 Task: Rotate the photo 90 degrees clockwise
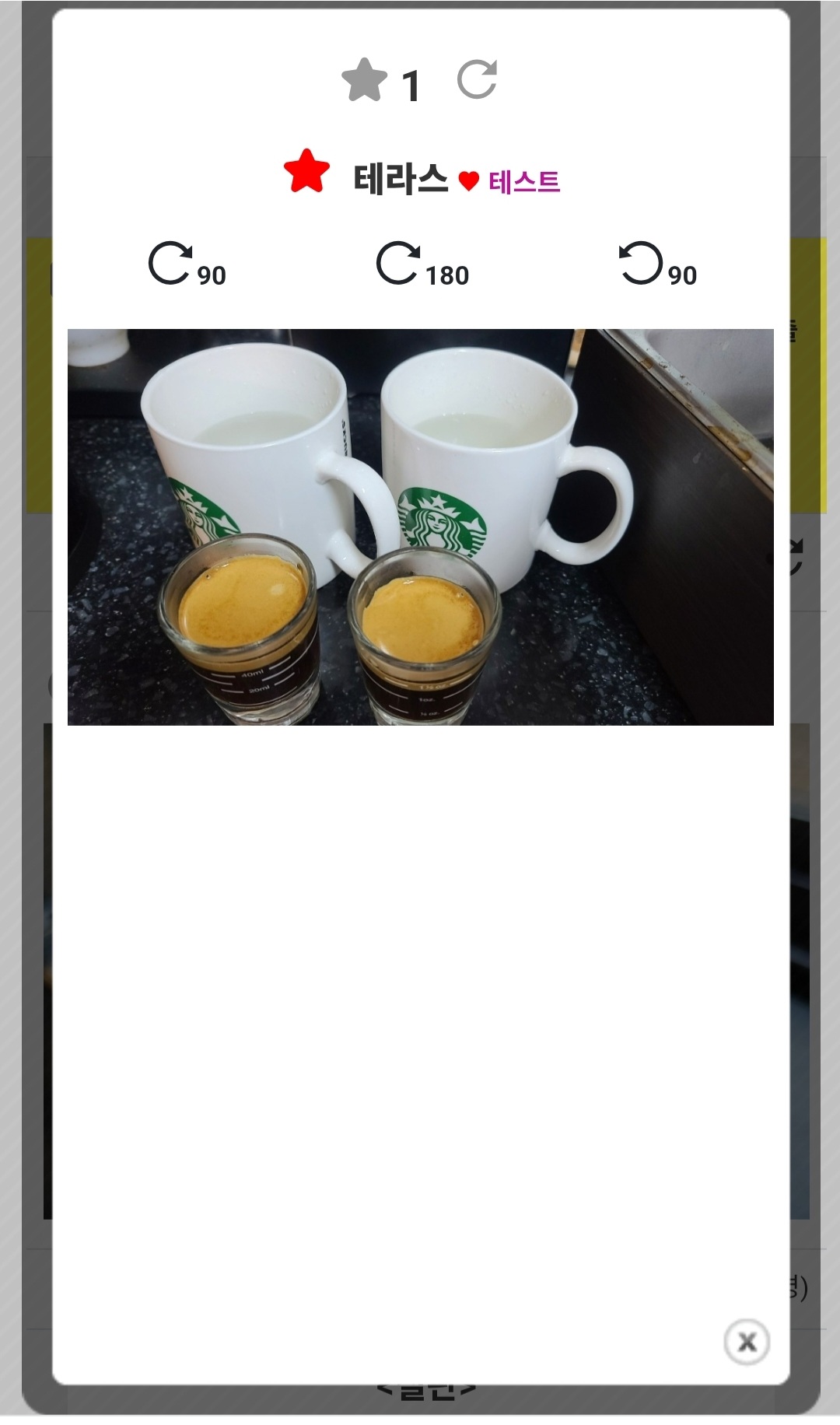[187, 264]
